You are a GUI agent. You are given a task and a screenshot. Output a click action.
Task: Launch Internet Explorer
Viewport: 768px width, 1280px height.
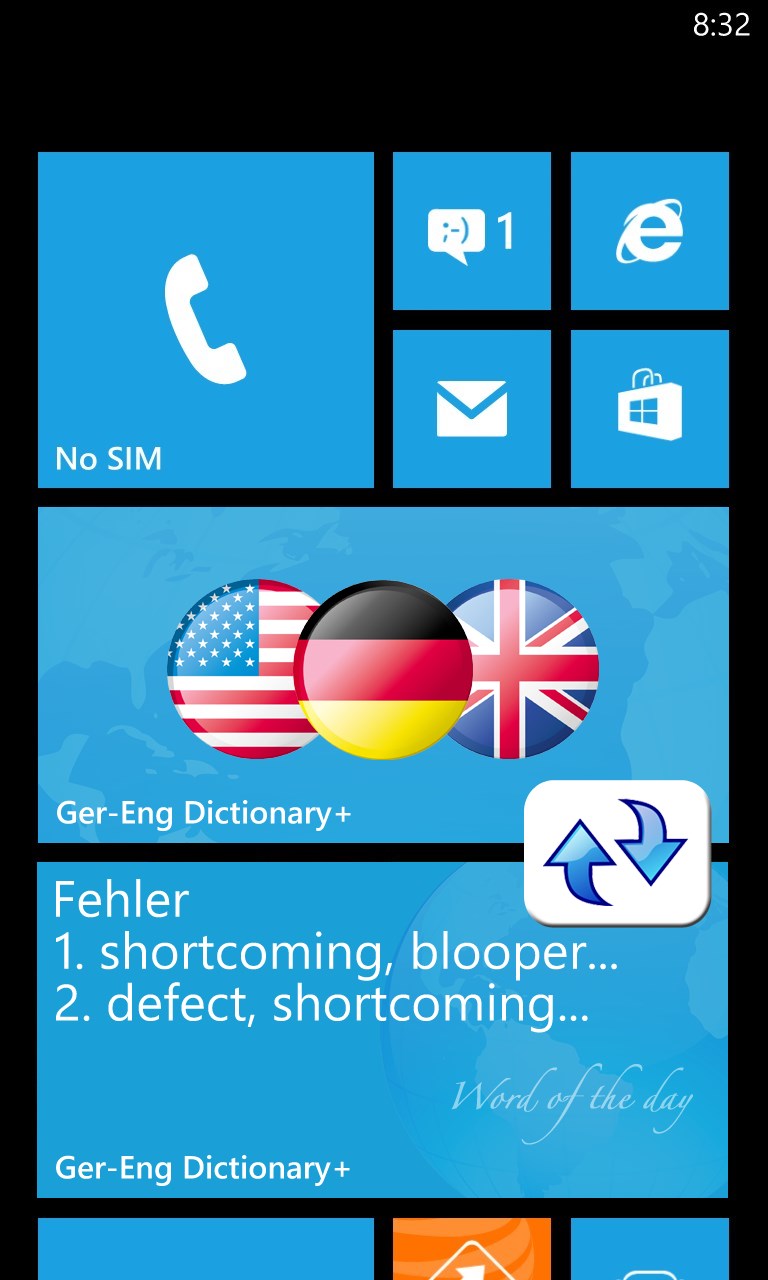pyautogui.click(x=649, y=231)
